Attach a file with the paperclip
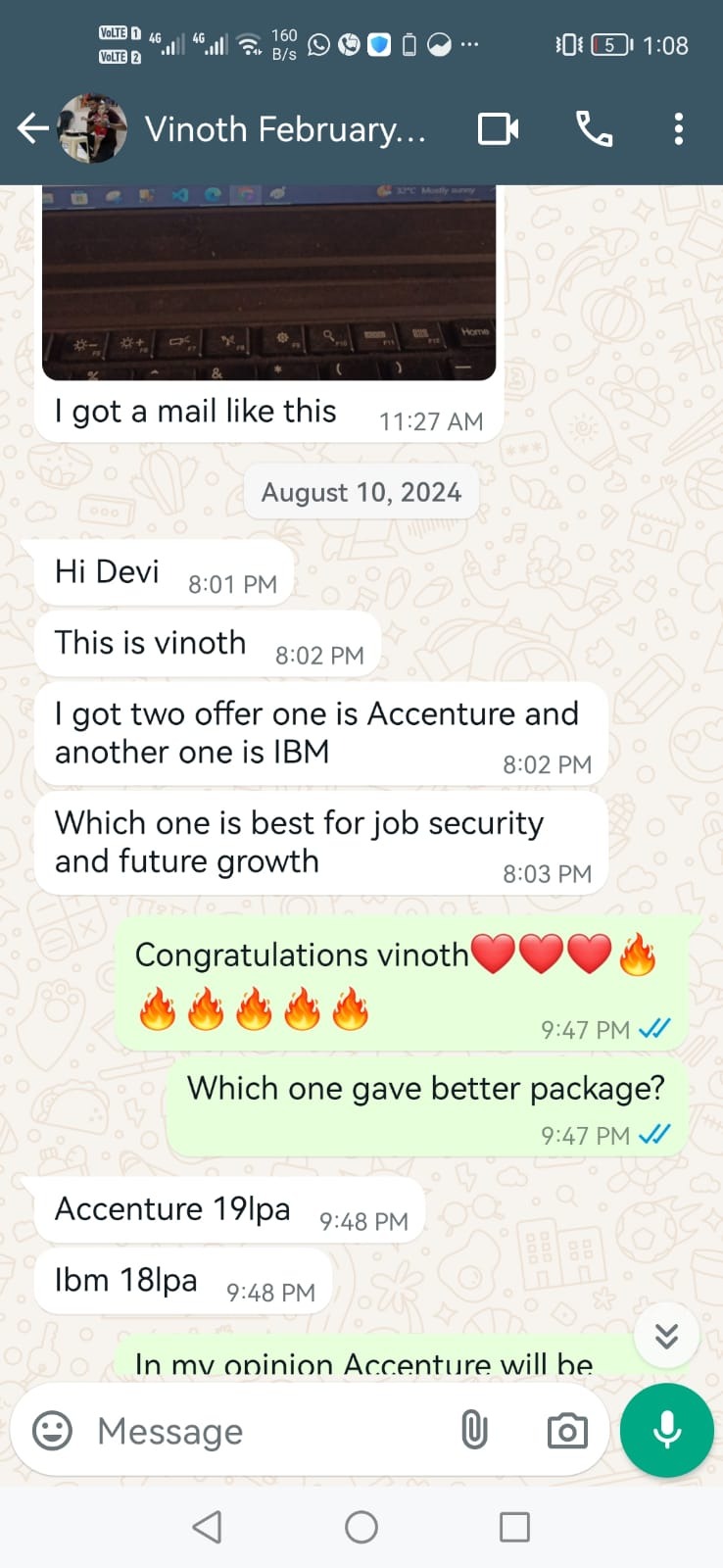The height and width of the screenshot is (1568, 723). click(x=474, y=1431)
